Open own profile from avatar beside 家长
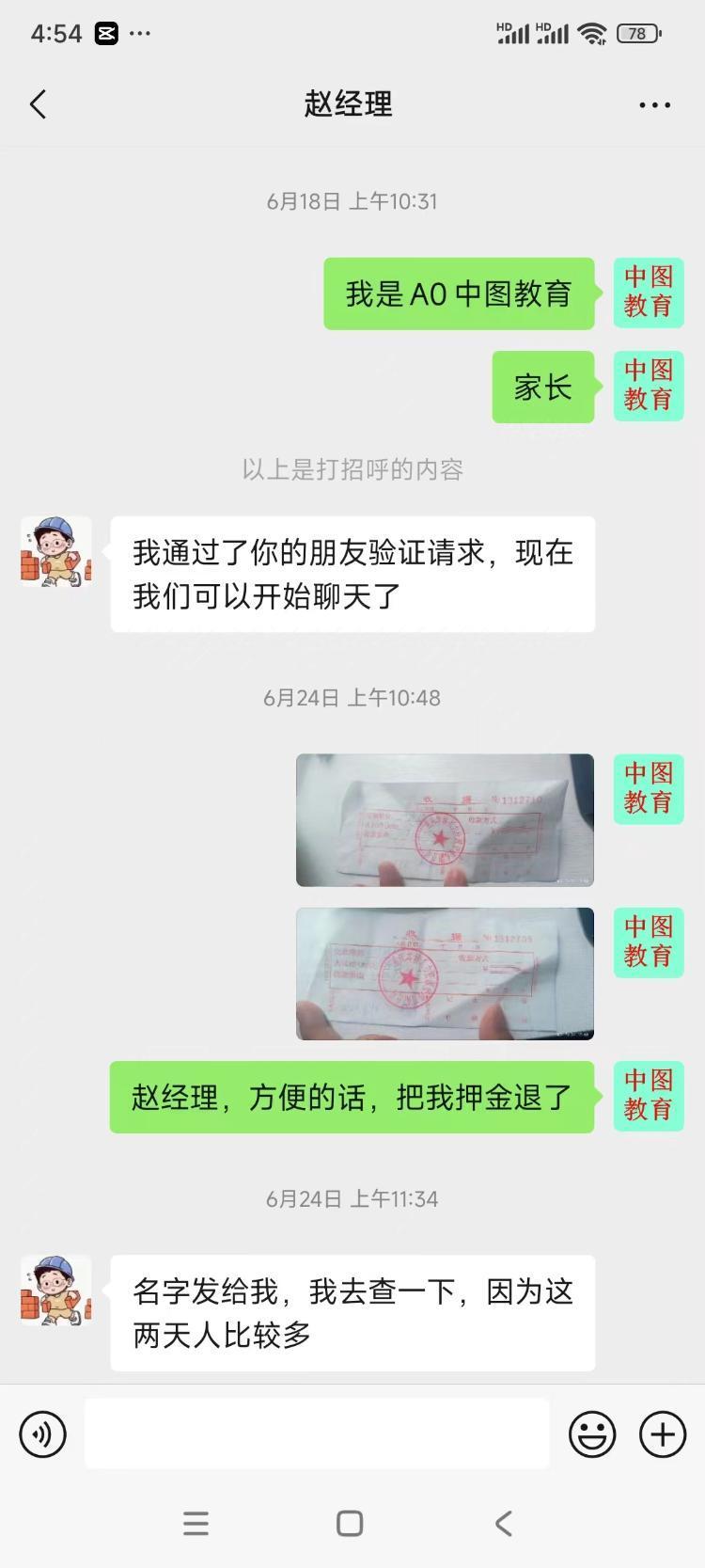The image size is (705, 1568). [649, 386]
